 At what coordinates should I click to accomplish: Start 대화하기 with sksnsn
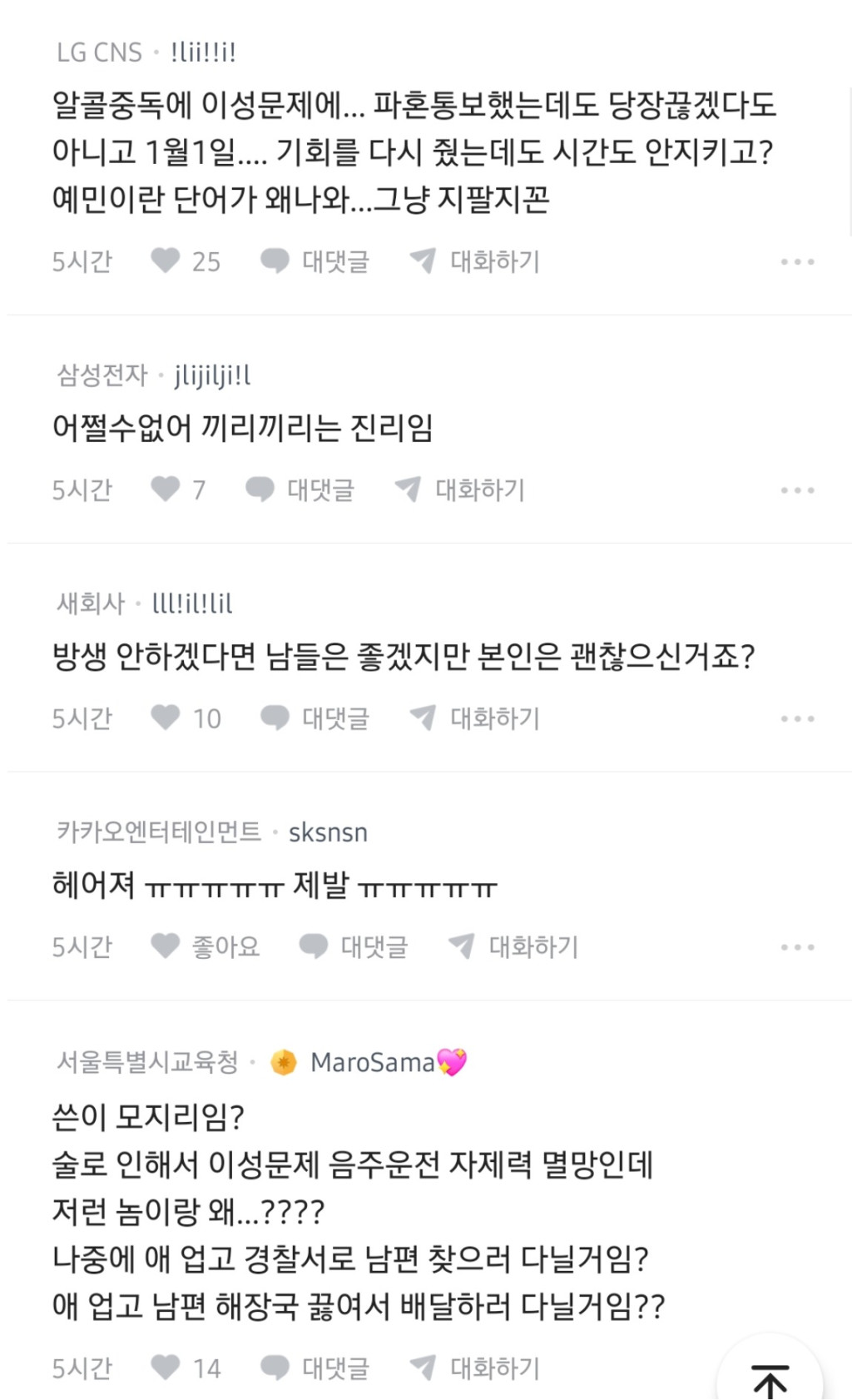click(513, 946)
